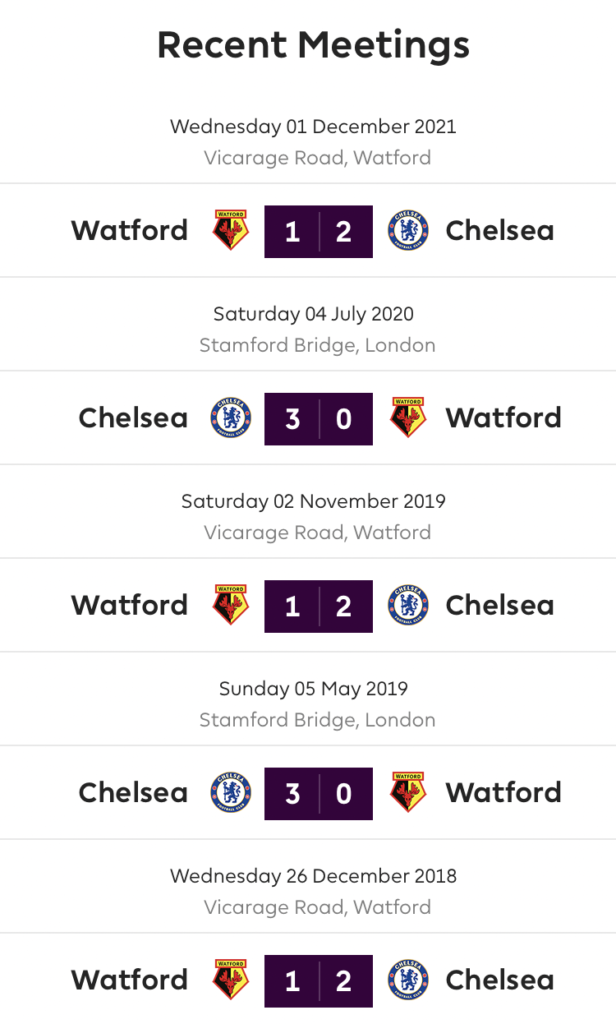Open the 04 July 2020 Chelsea v Watford match

pos(308,418)
